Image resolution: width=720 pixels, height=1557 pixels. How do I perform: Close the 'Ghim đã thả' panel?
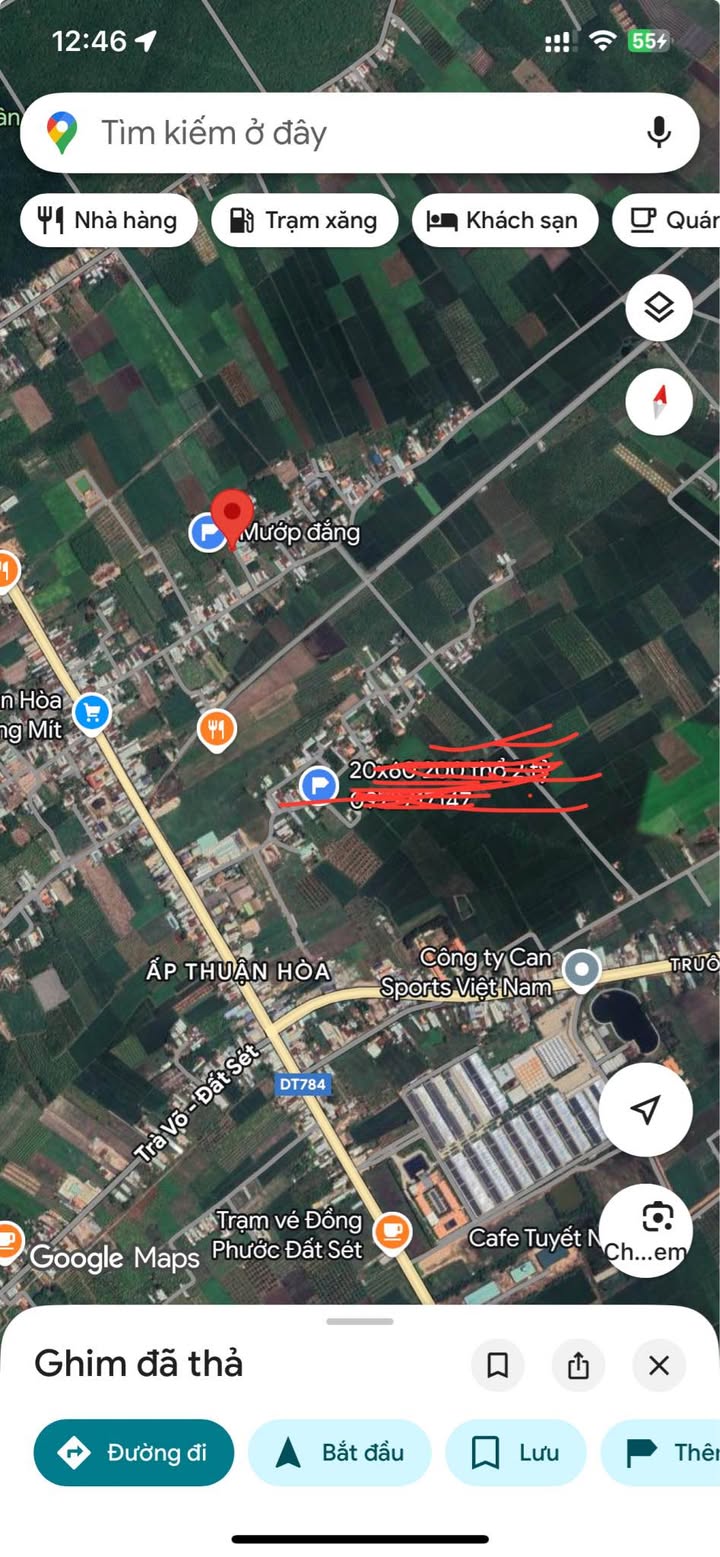coord(658,1365)
